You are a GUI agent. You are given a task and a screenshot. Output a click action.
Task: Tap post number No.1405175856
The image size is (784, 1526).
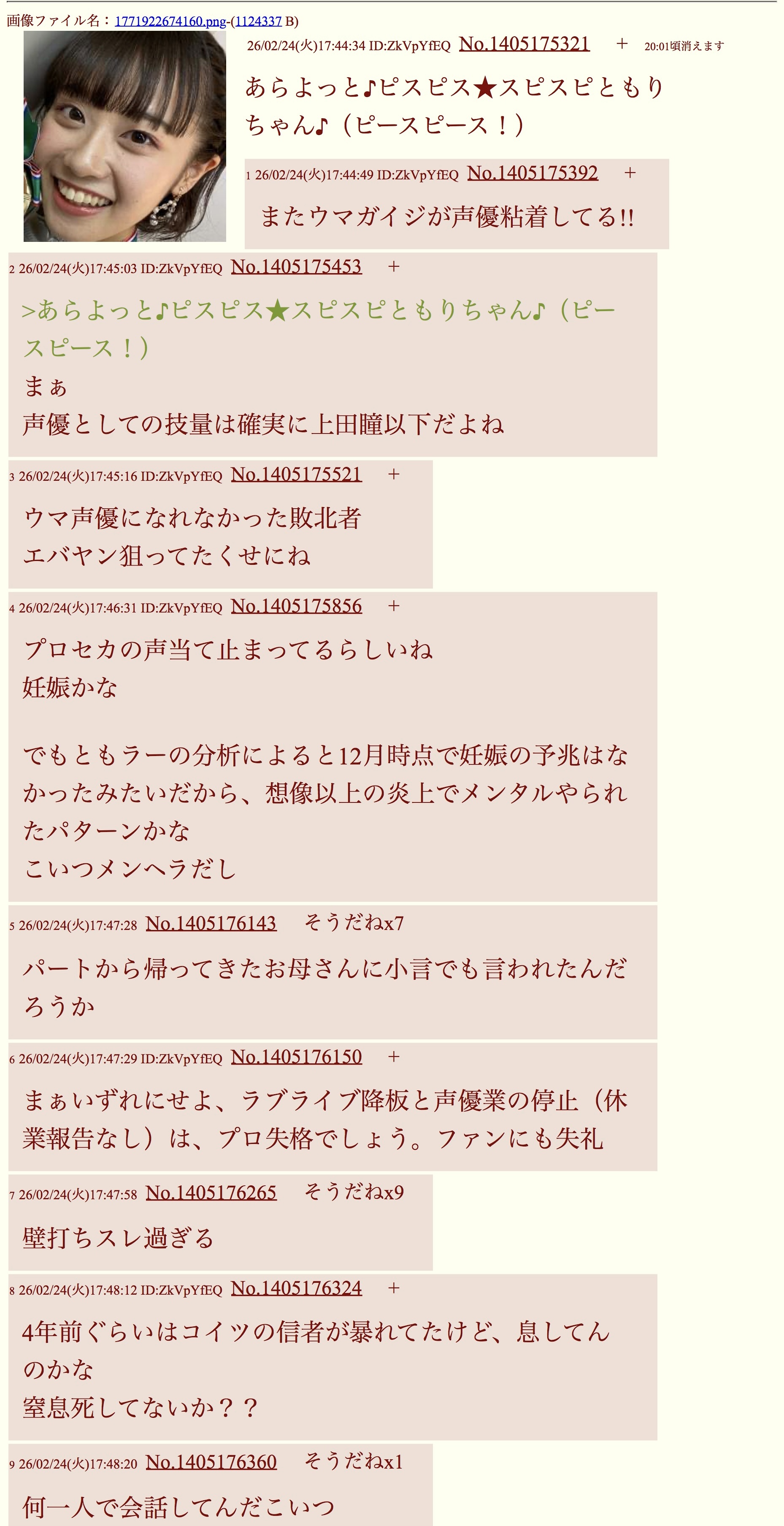pyautogui.click(x=296, y=607)
